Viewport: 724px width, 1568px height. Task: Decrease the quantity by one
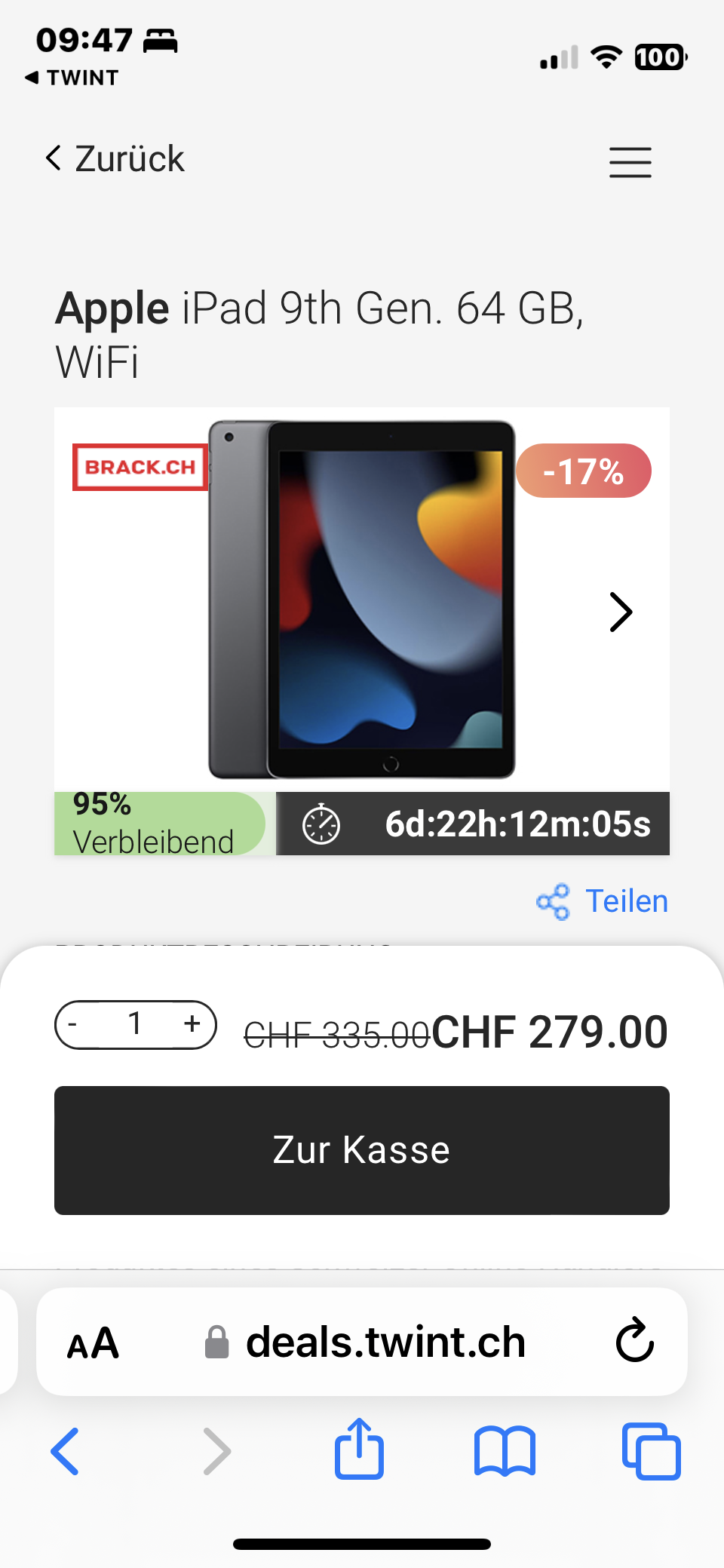(x=74, y=1024)
